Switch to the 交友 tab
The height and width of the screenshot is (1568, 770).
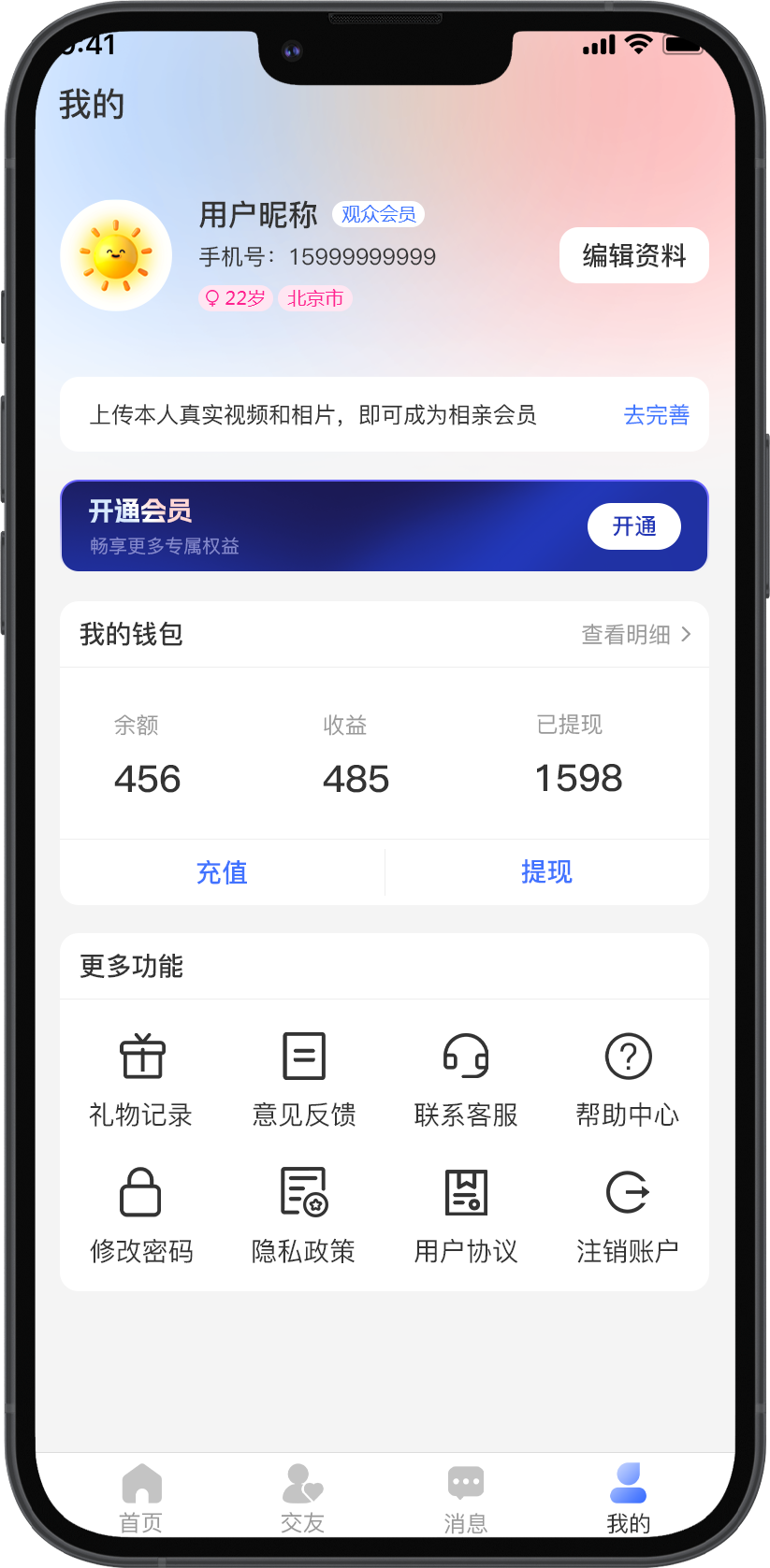click(303, 1498)
